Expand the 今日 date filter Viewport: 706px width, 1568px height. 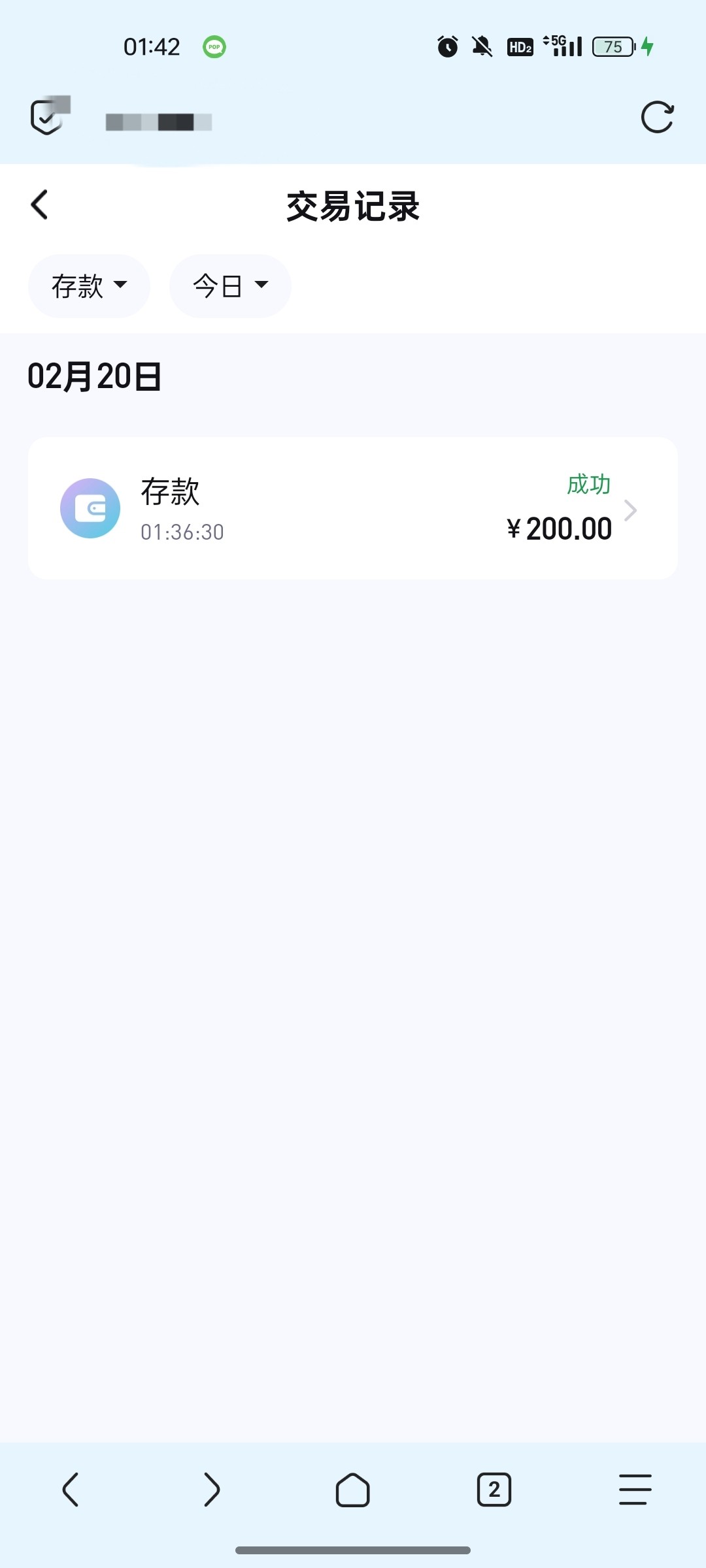(230, 286)
